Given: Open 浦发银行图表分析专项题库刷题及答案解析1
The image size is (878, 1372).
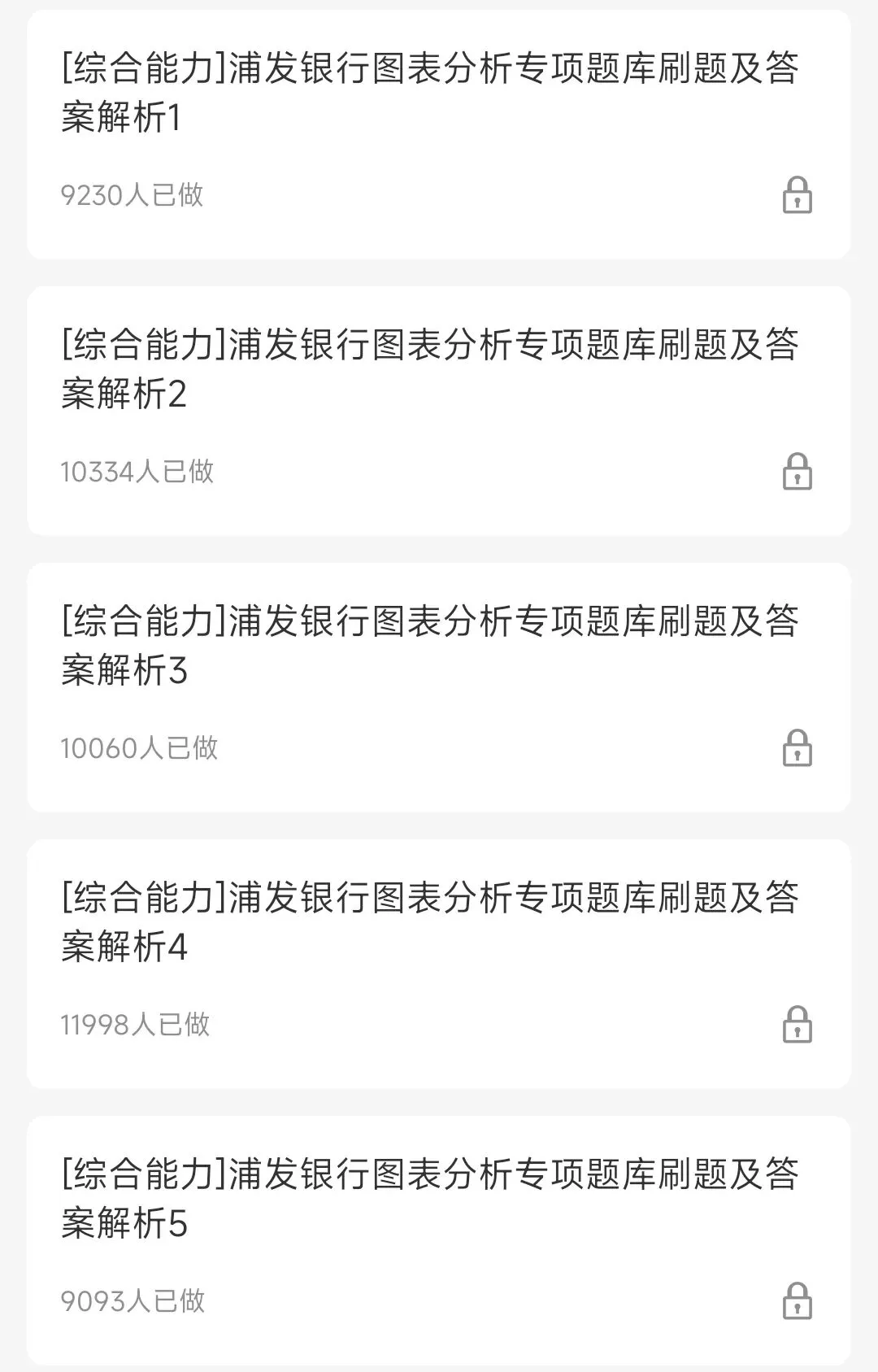Looking at the screenshot, I should click(431, 92).
